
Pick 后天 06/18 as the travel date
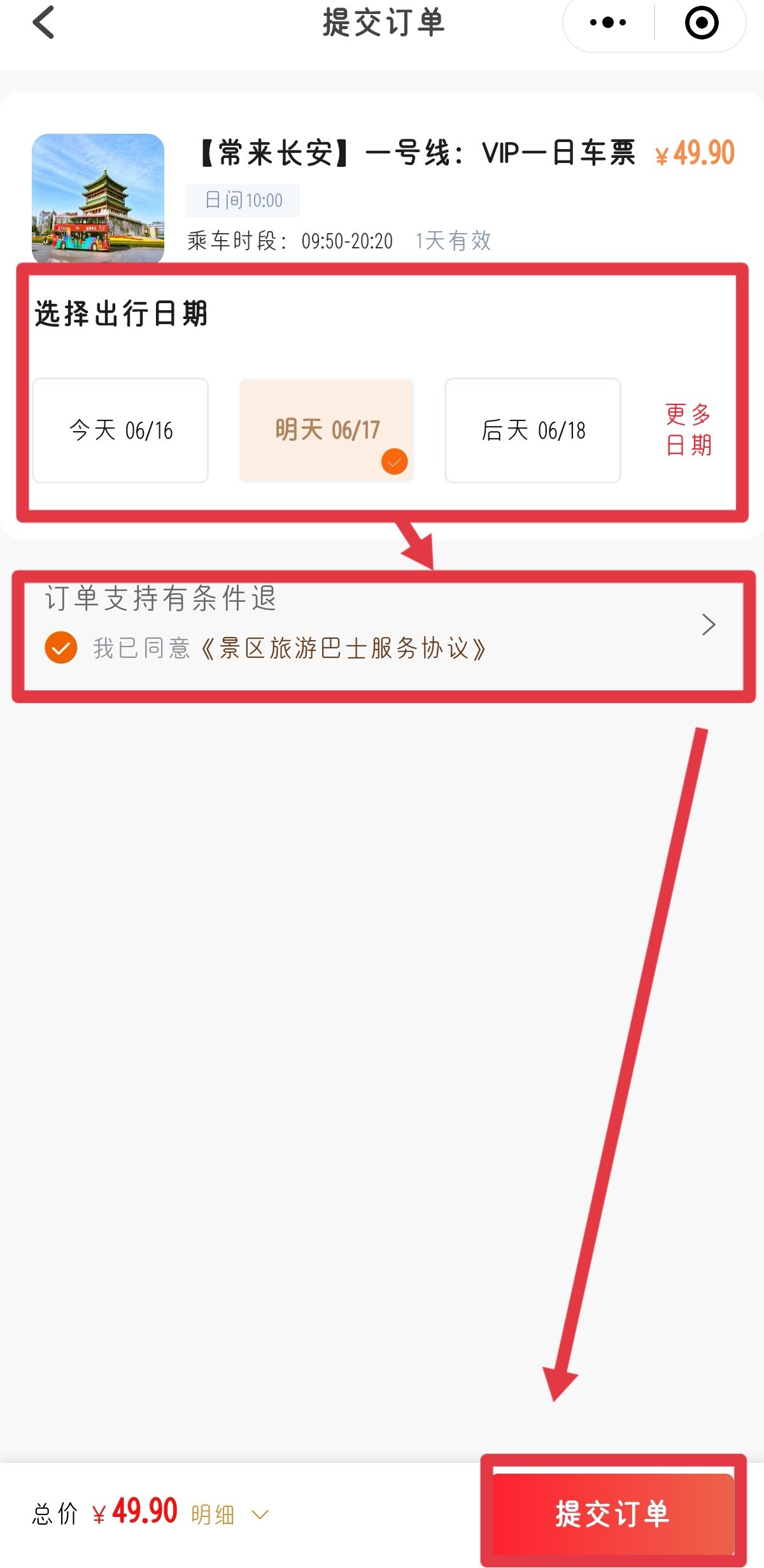pyautogui.click(x=533, y=431)
